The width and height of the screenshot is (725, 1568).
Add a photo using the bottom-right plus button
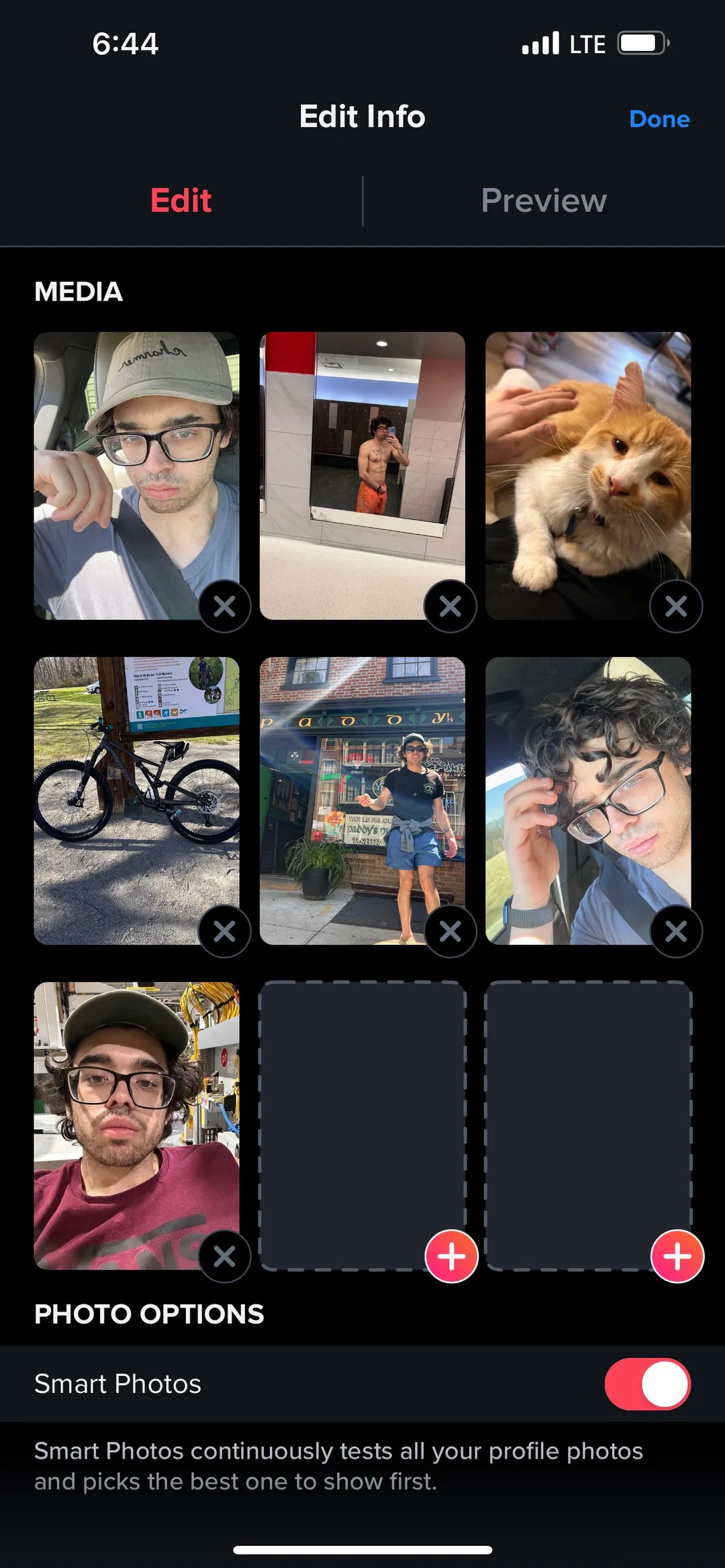(x=677, y=1255)
